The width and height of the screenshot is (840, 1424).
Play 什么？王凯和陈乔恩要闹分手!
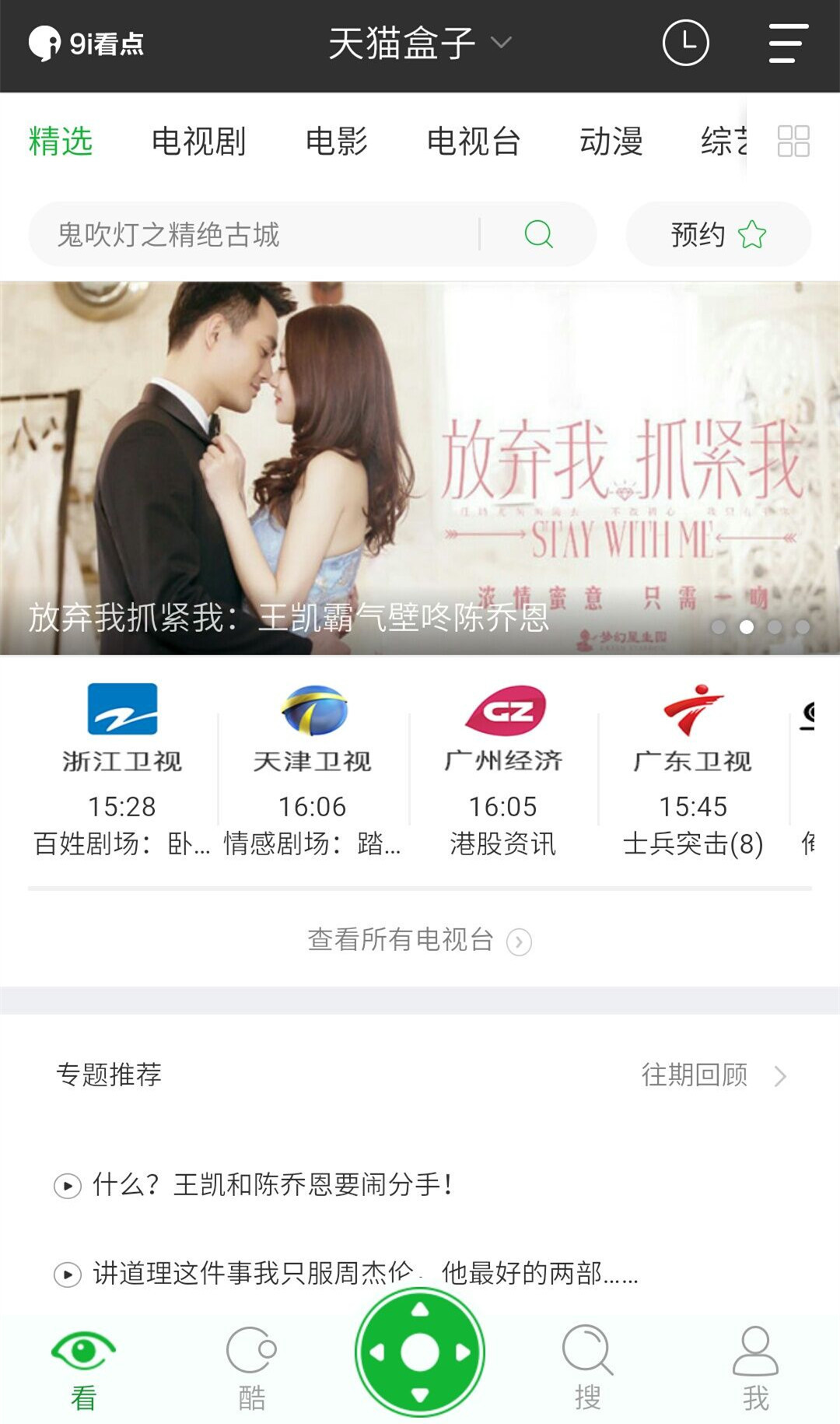pyautogui.click(x=272, y=1185)
